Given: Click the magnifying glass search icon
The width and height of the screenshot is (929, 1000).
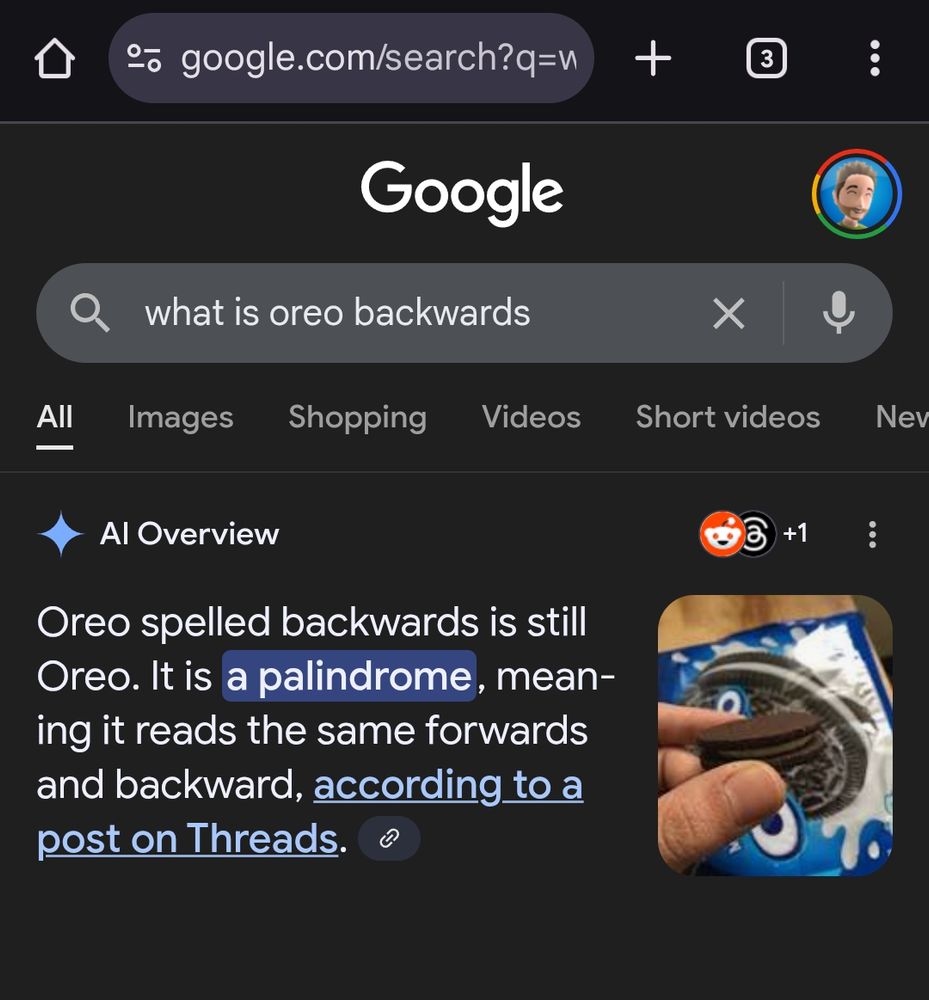Looking at the screenshot, I should click(91, 313).
